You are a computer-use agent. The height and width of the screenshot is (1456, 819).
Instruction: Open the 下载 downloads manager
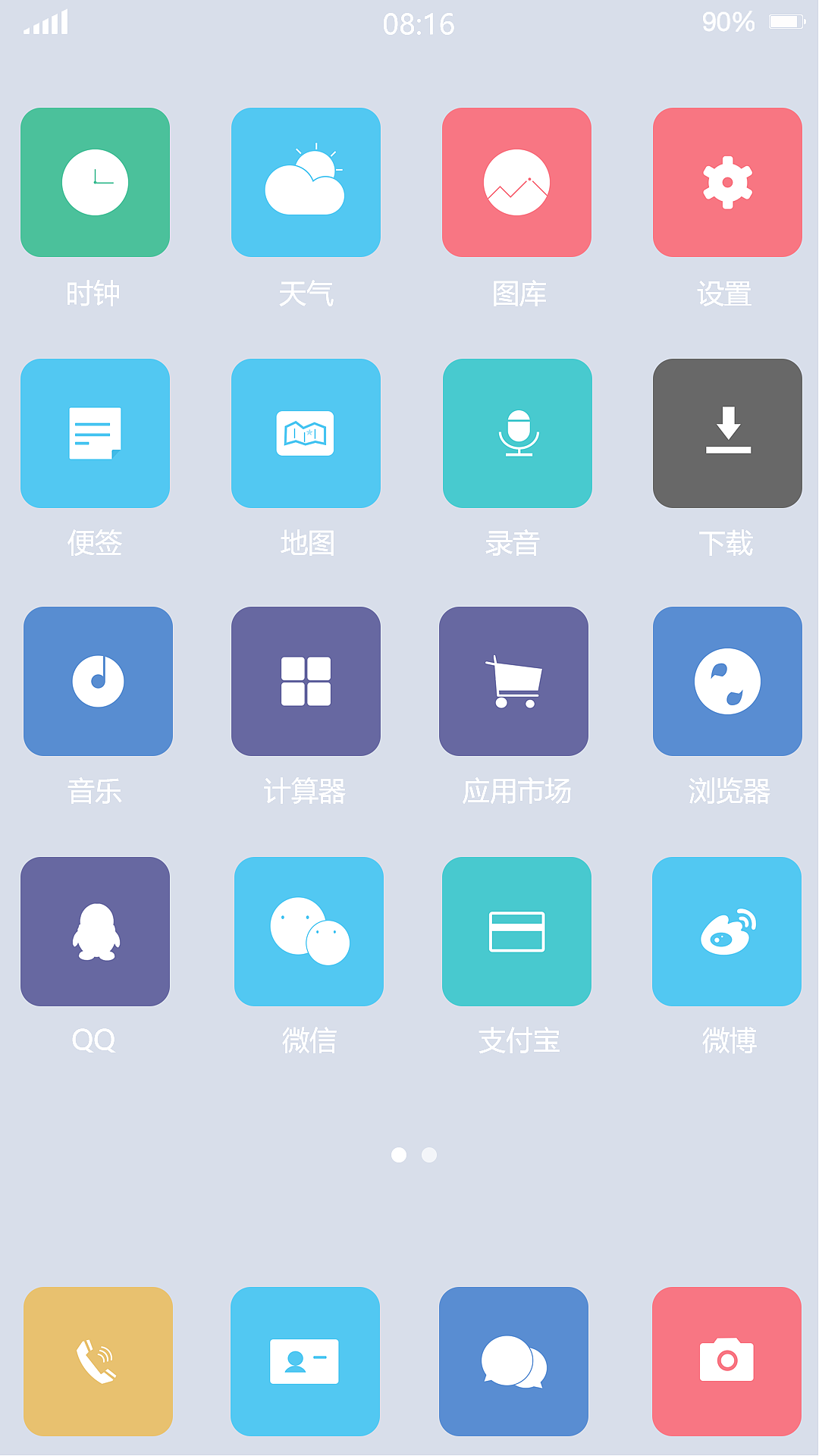click(x=726, y=432)
